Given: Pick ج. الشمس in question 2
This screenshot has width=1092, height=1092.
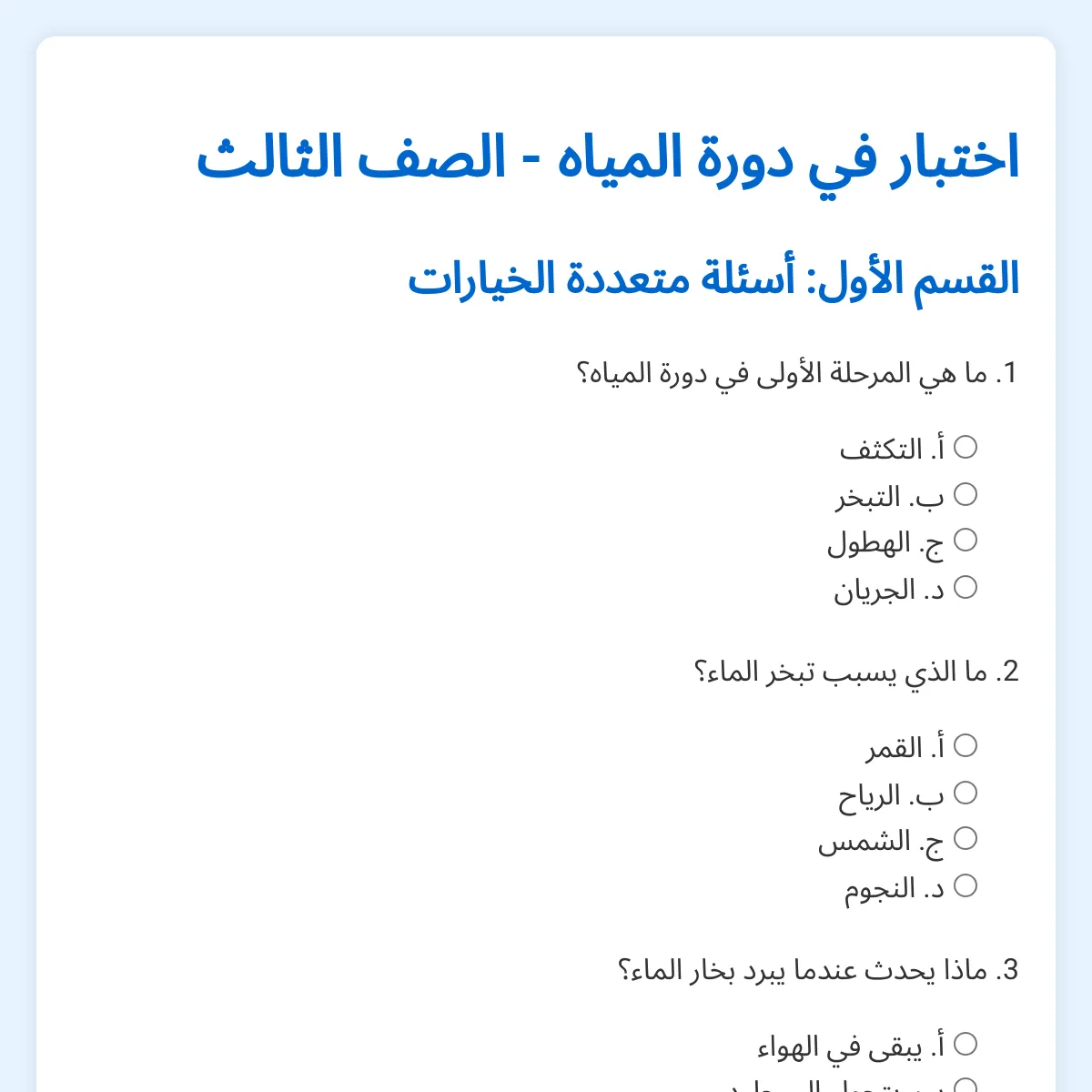Looking at the screenshot, I should 966,839.
